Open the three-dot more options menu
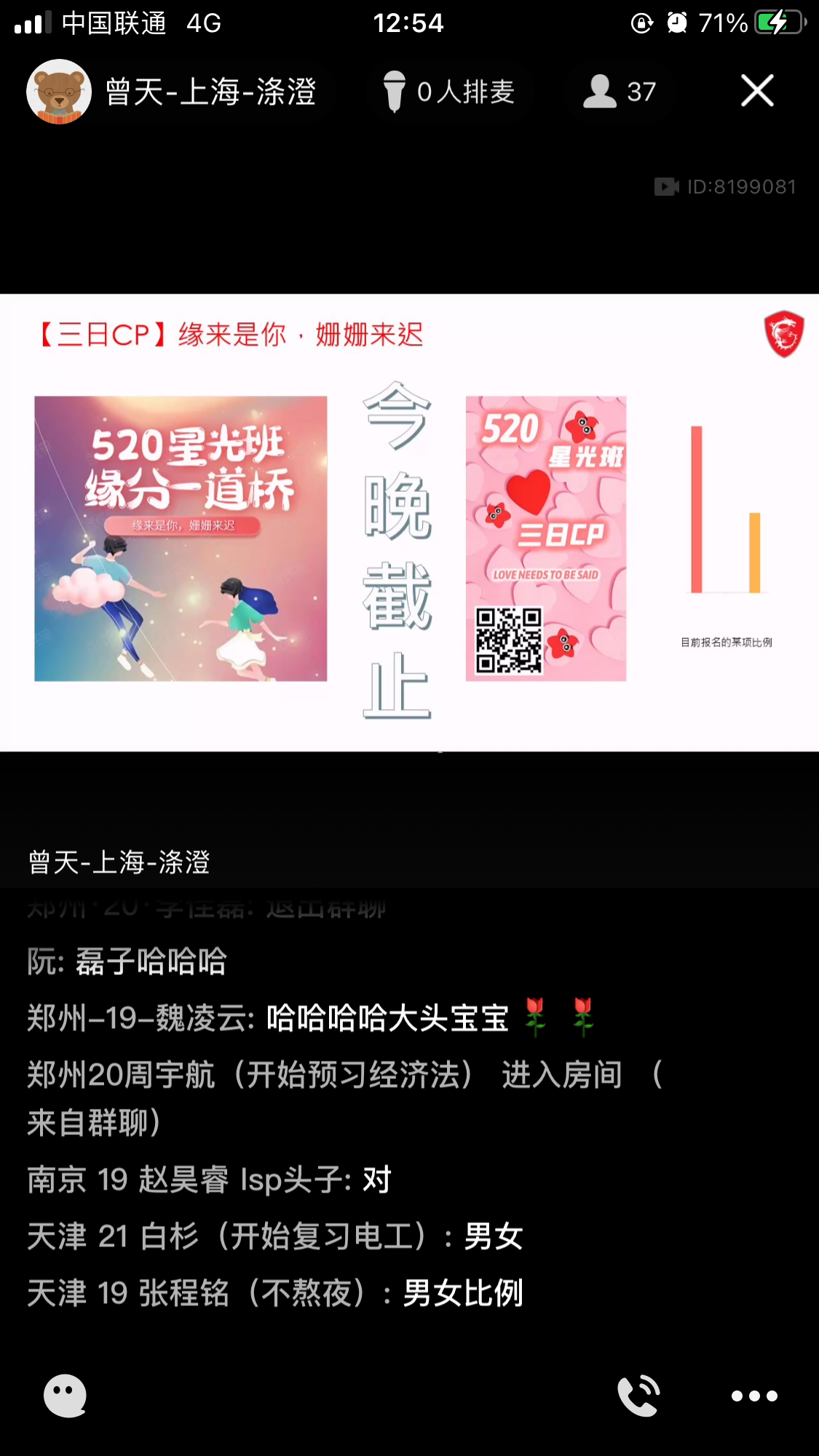819x1456 pixels. pyautogui.click(x=754, y=1396)
